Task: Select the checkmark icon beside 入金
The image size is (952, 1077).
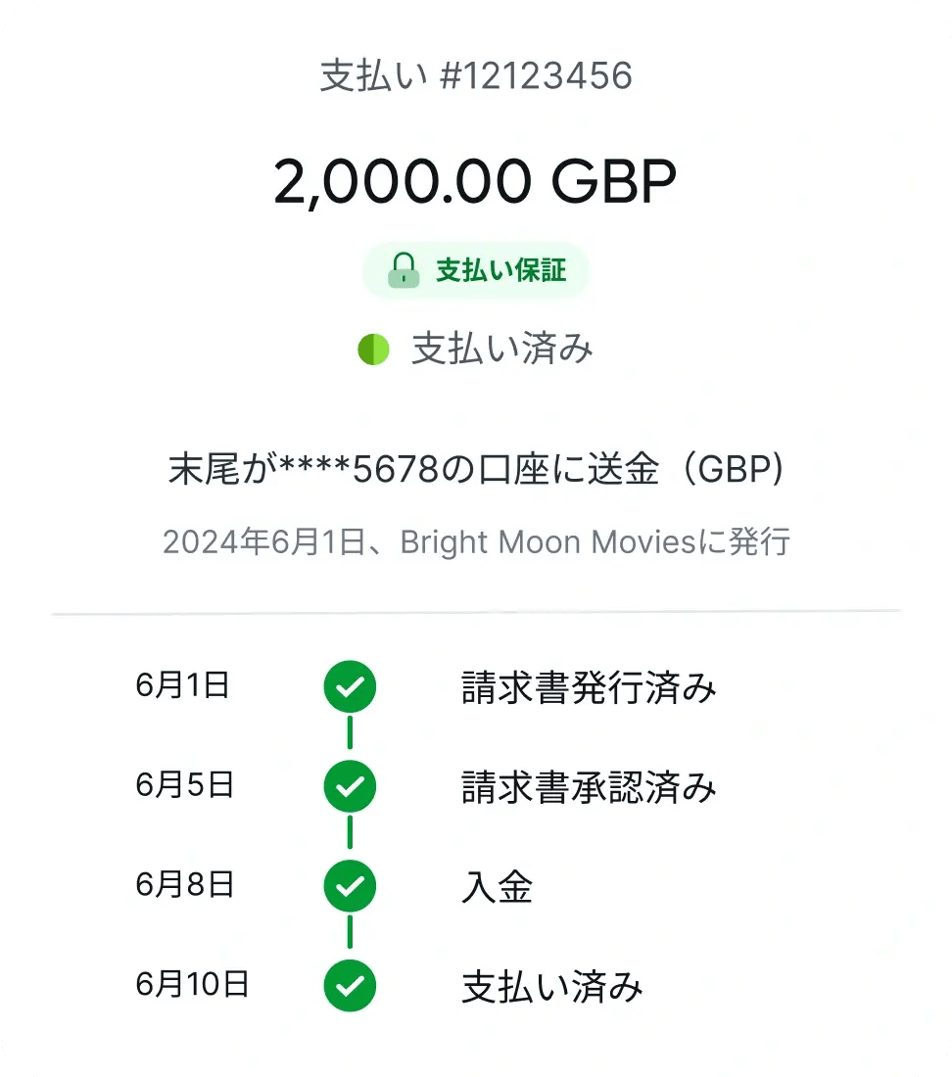Action: [349, 886]
